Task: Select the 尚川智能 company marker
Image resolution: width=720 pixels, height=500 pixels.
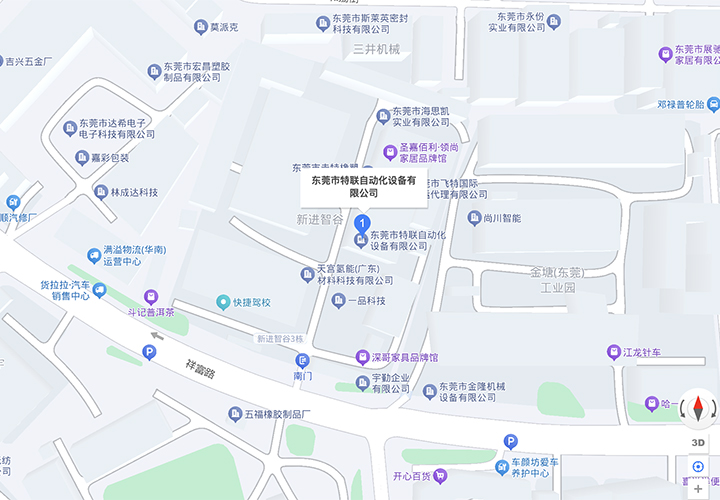Action: click(x=476, y=218)
